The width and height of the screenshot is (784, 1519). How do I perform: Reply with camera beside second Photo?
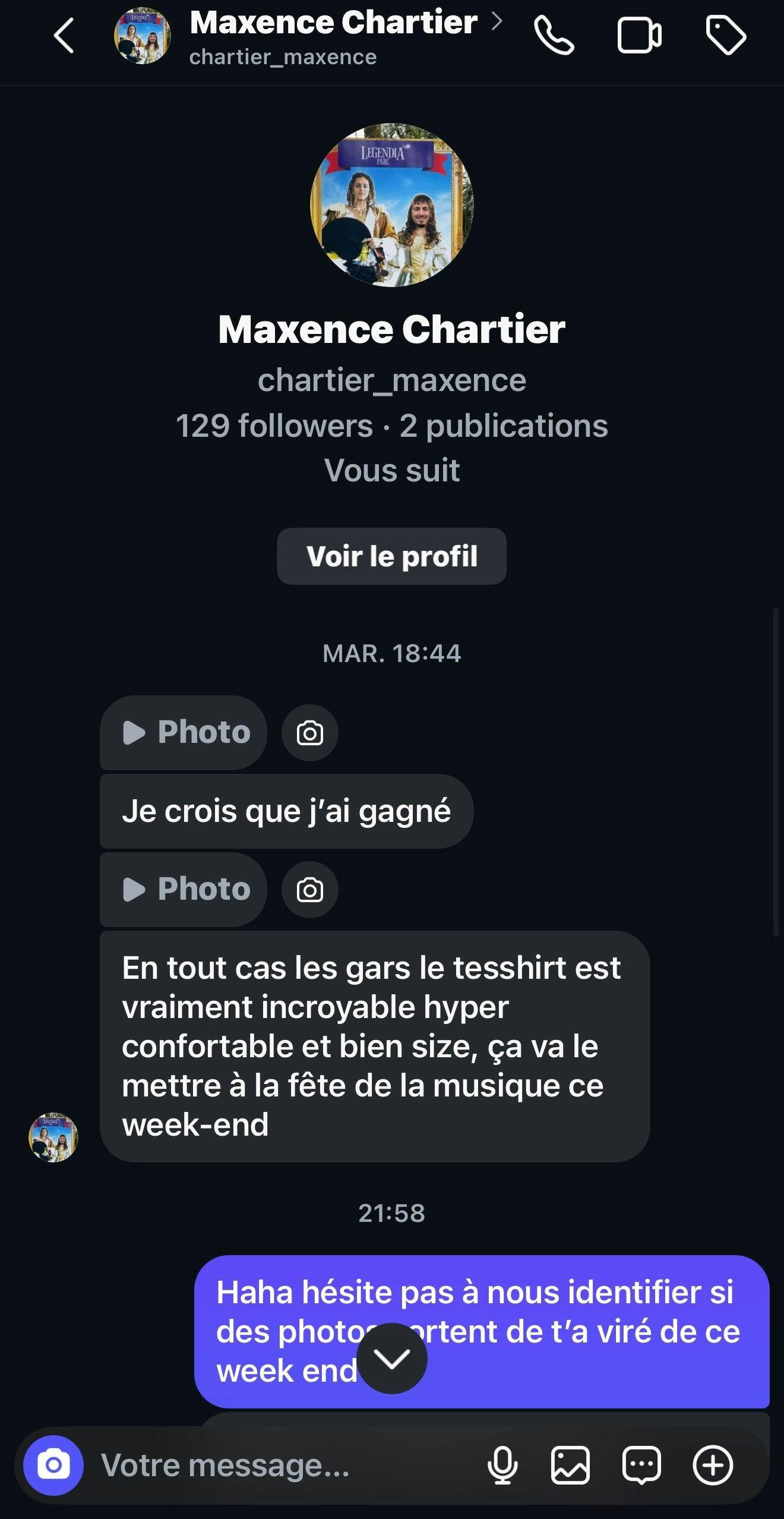310,890
